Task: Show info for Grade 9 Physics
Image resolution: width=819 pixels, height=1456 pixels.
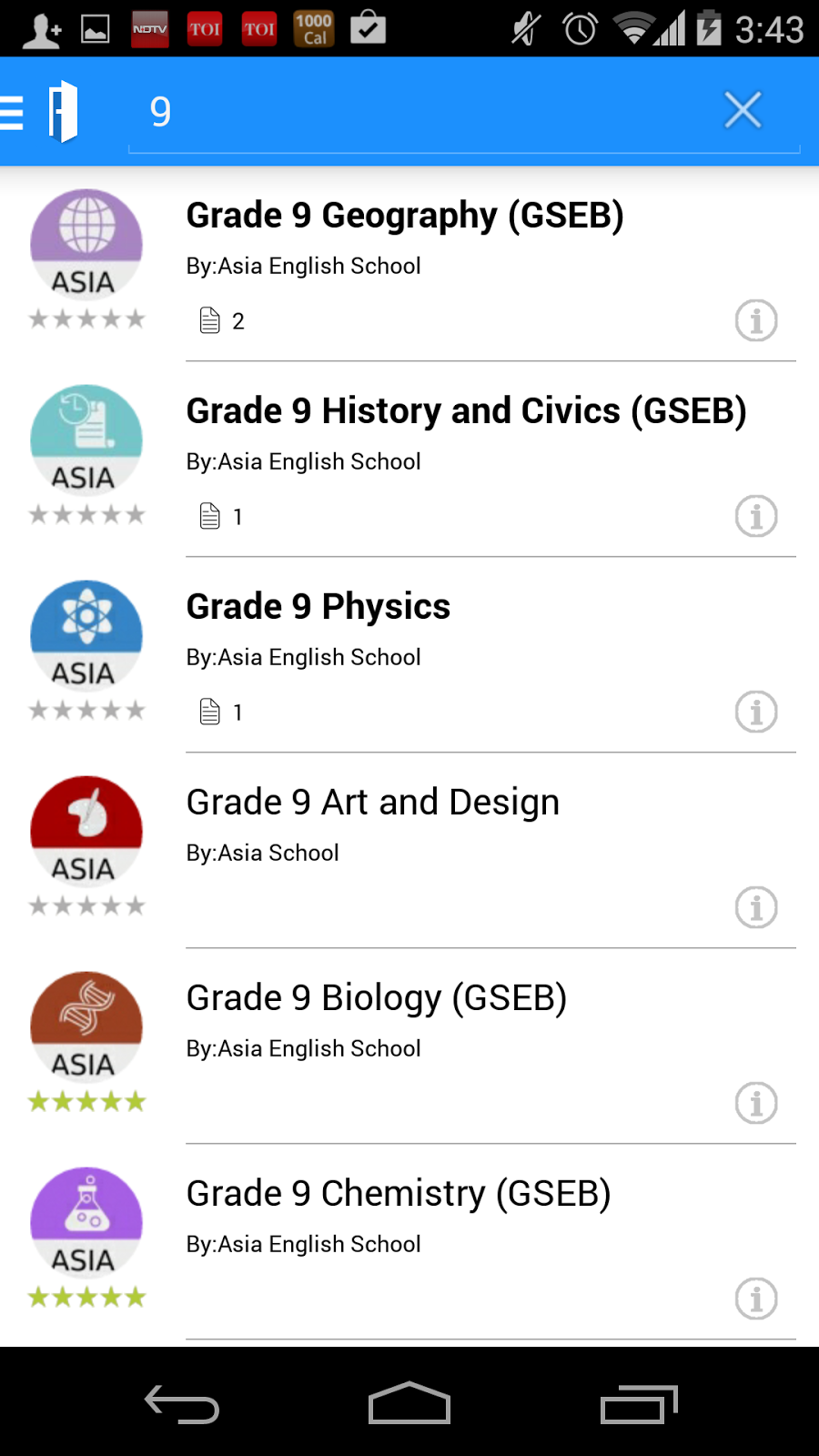Action: tap(756, 712)
